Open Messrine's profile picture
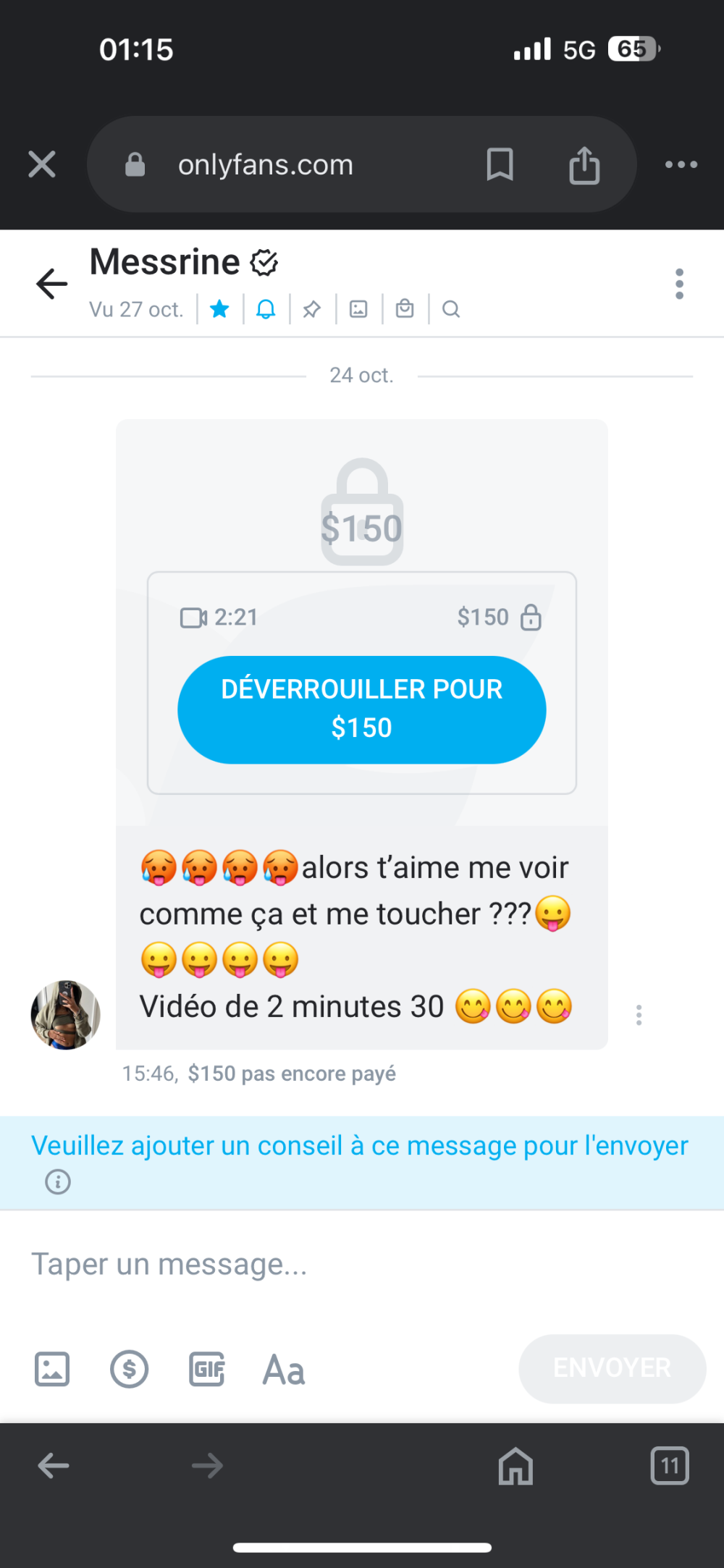This screenshot has height=1568, width=724. click(x=65, y=1015)
